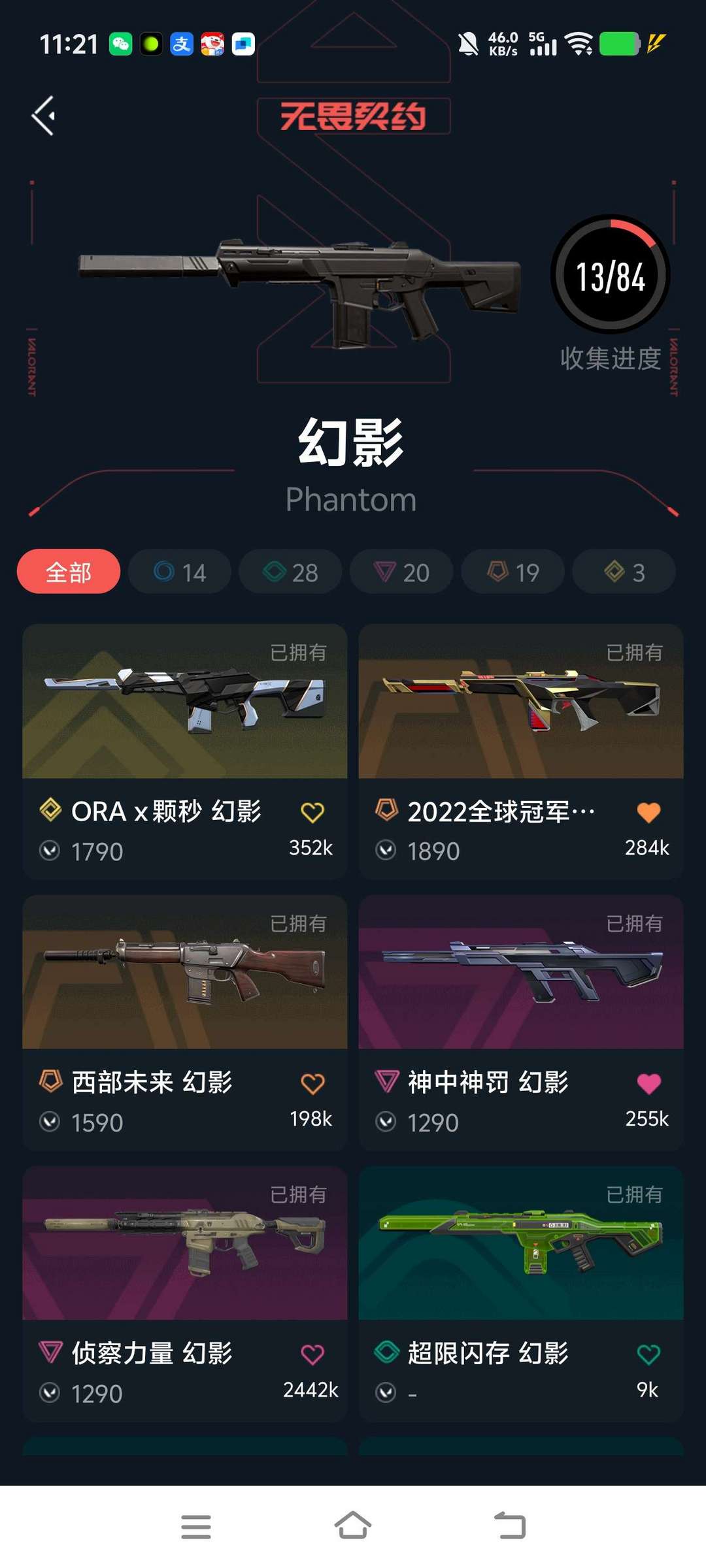The width and height of the screenshot is (706, 1568).
Task: Filter skins by the green tier showing 28
Action: [290, 572]
